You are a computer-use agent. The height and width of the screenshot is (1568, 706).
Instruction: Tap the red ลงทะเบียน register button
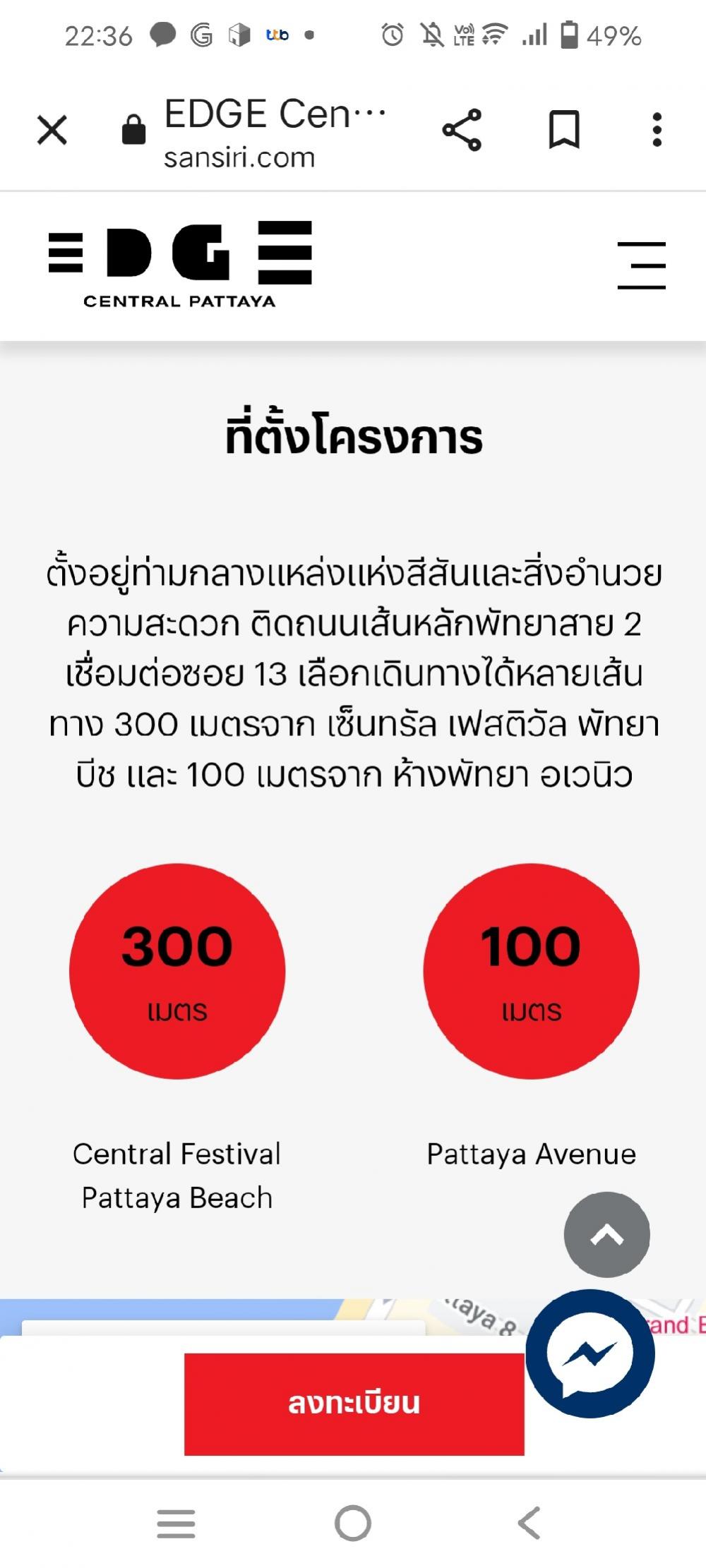pyautogui.click(x=354, y=1404)
